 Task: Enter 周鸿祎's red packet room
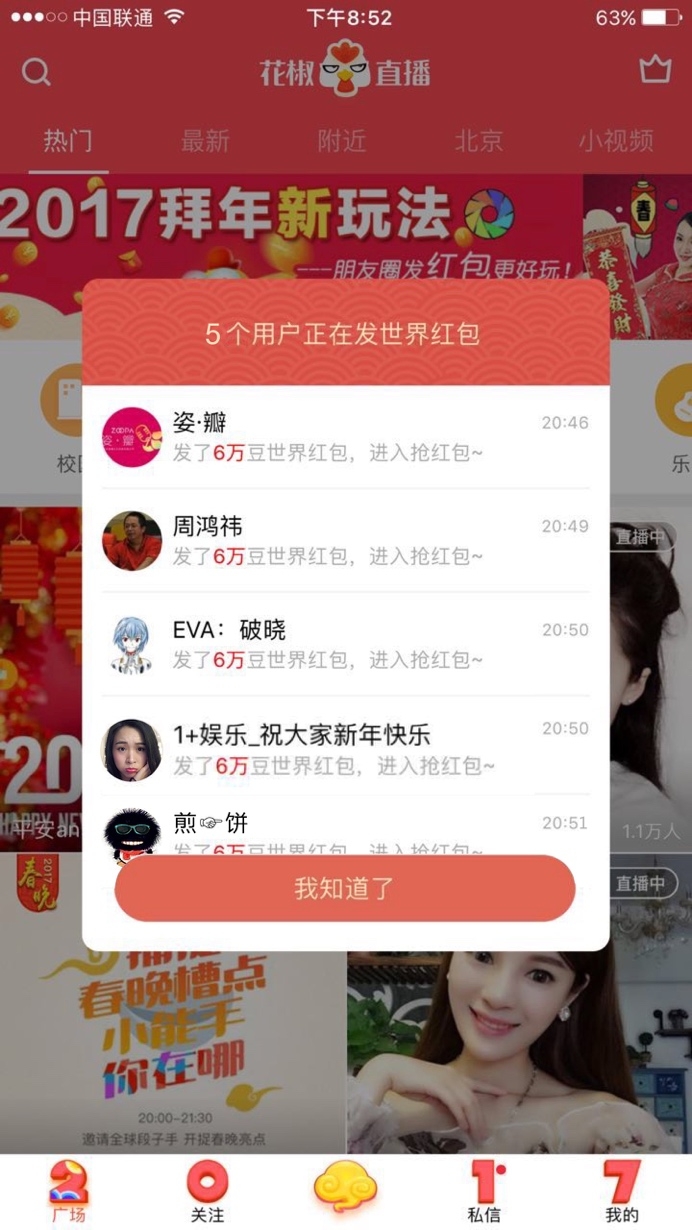[345, 540]
